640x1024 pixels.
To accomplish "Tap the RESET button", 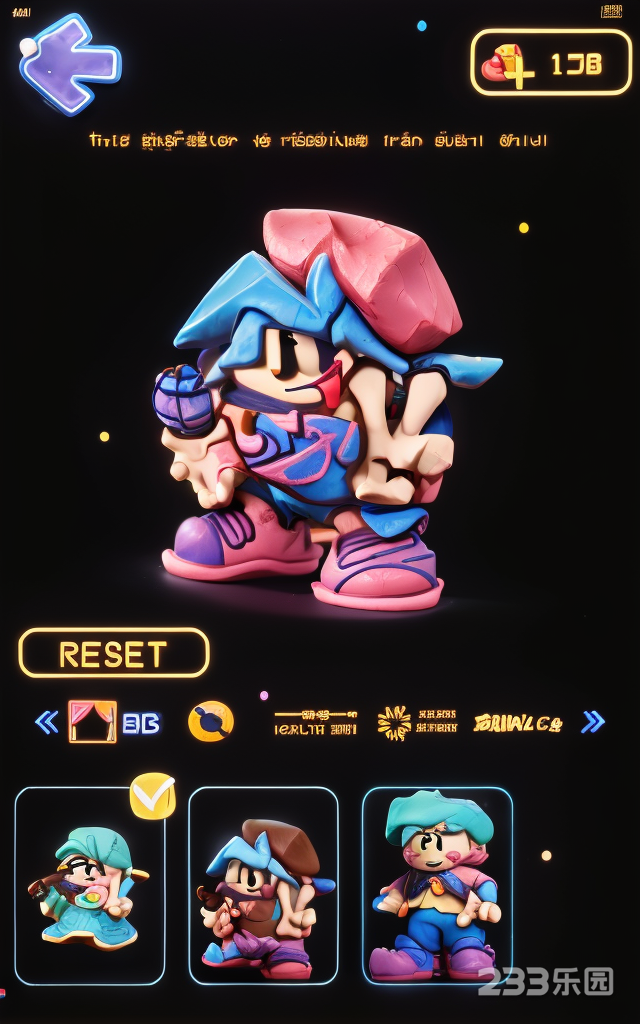I will click(113, 654).
